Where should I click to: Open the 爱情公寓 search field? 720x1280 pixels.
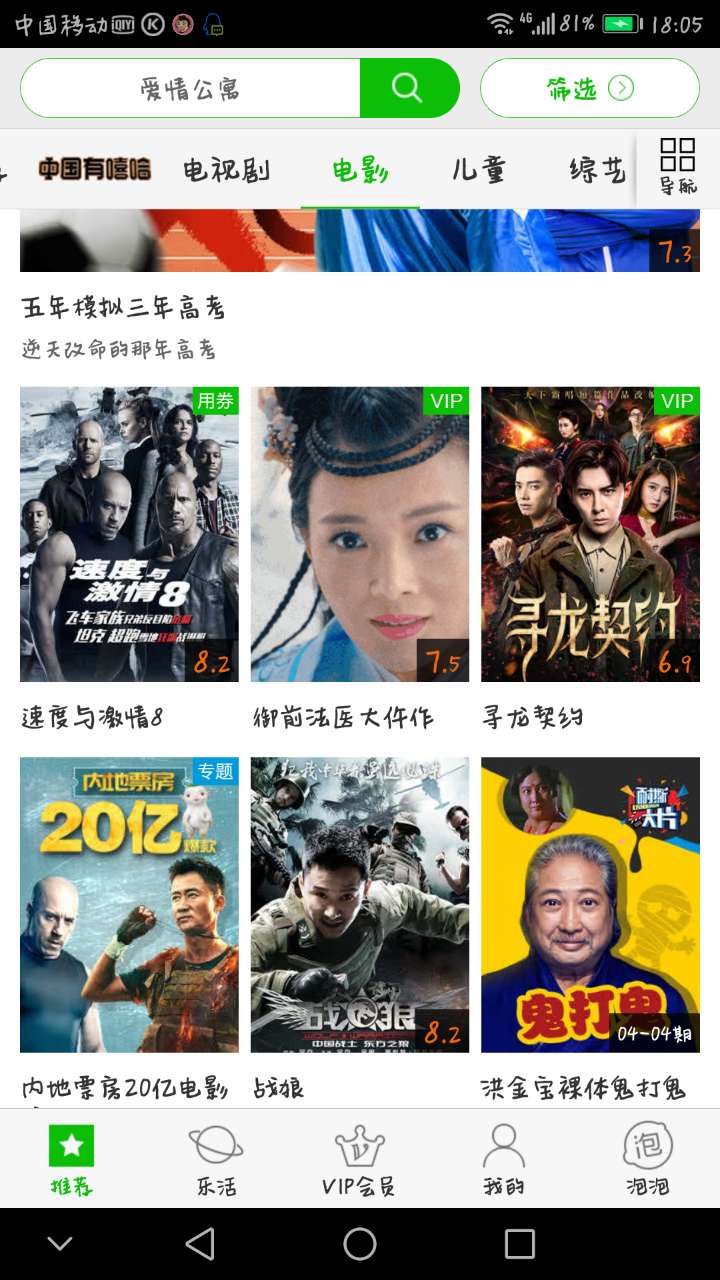[x=190, y=88]
